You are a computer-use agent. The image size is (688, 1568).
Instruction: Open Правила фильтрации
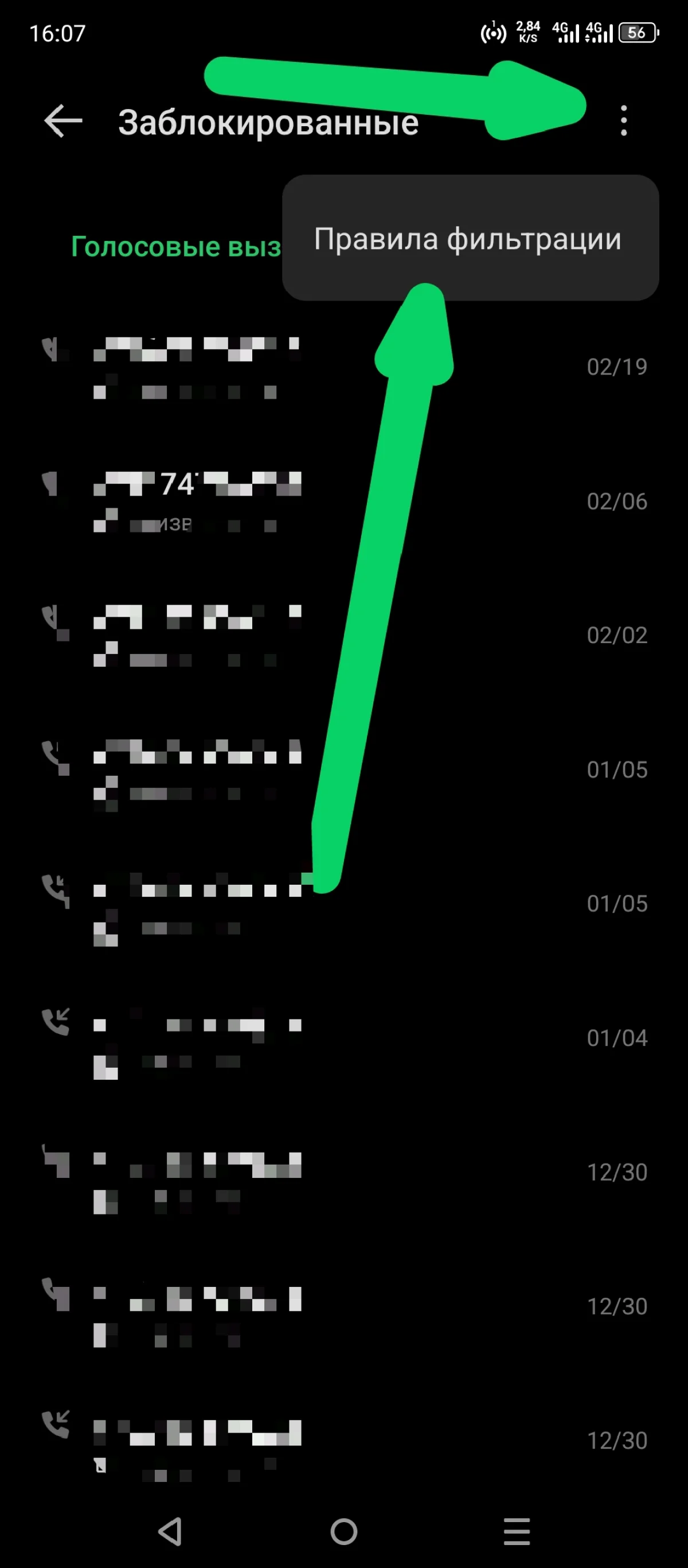coord(468,239)
